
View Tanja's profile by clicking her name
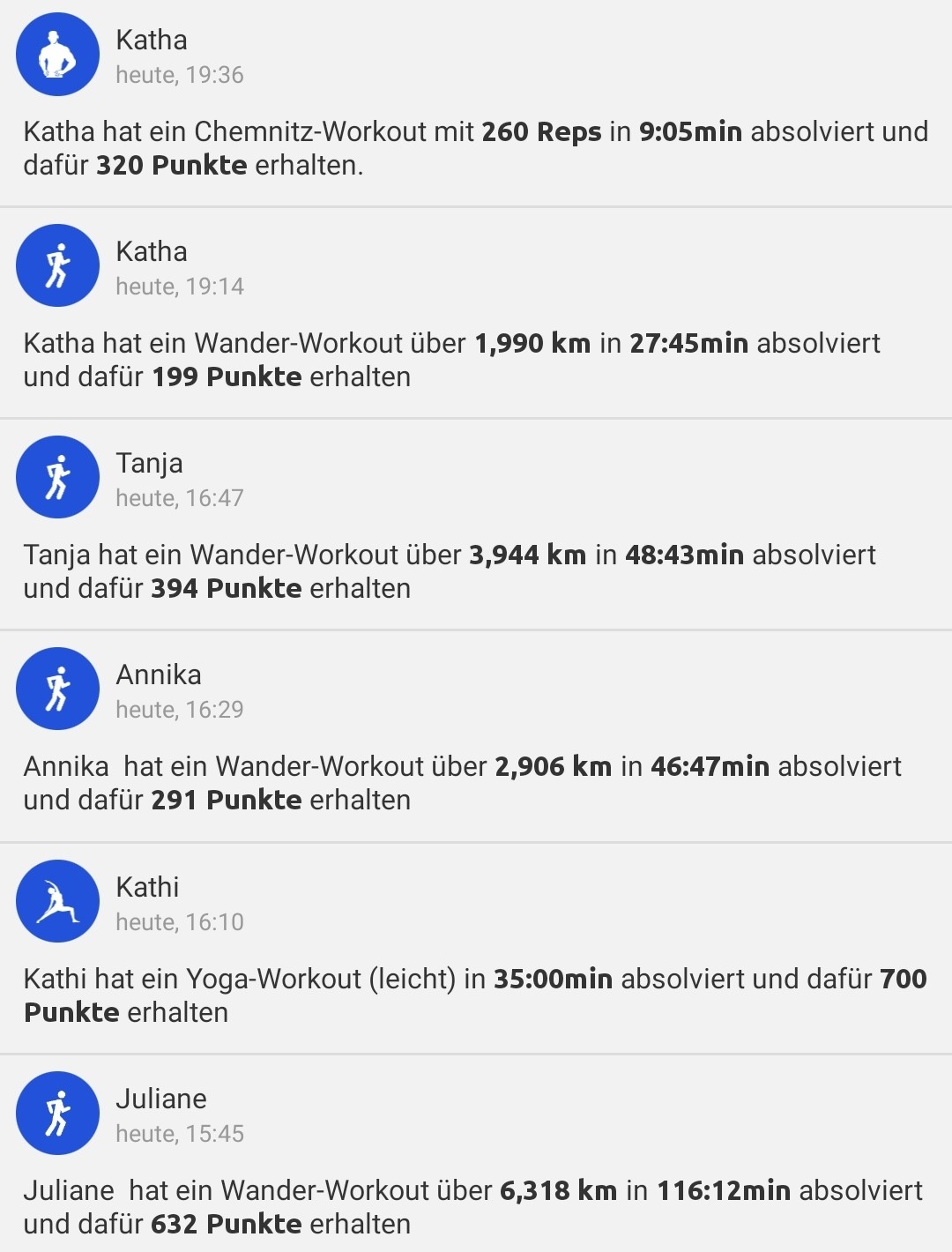pos(150,462)
